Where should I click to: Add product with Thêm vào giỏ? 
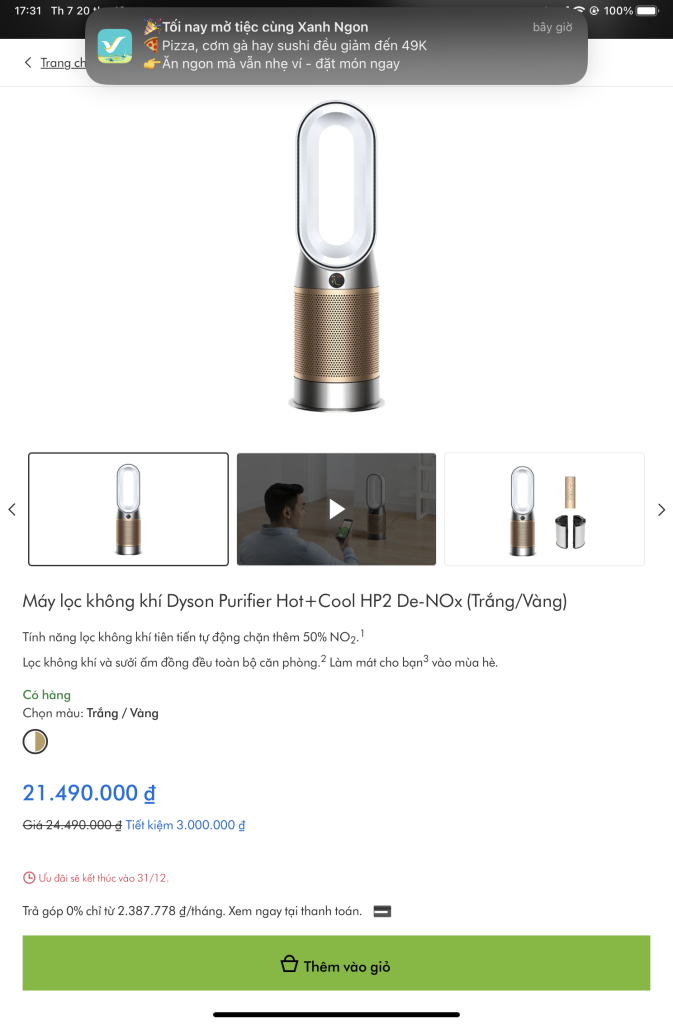pos(336,964)
